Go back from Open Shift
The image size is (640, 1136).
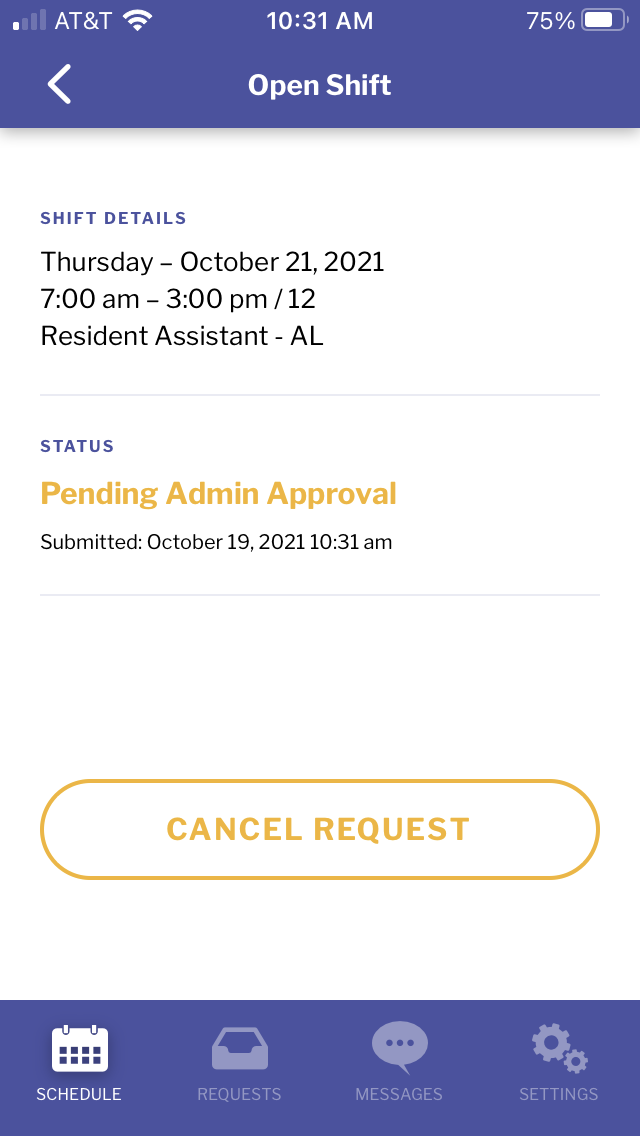coord(60,85)
